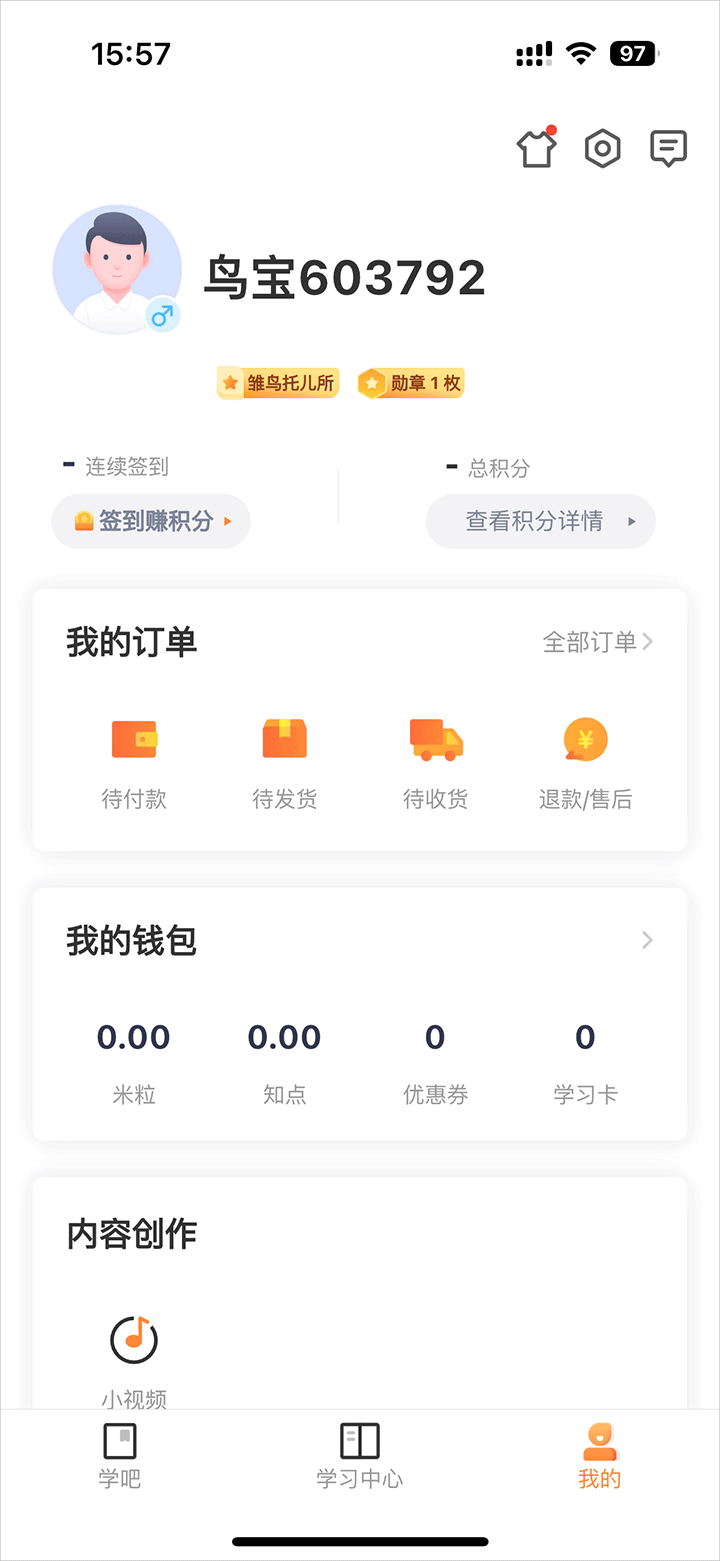The height and width of the screenshot is (1561, 720).
Task: Open the outfit shirt icon
Action: tap(536, 149)
